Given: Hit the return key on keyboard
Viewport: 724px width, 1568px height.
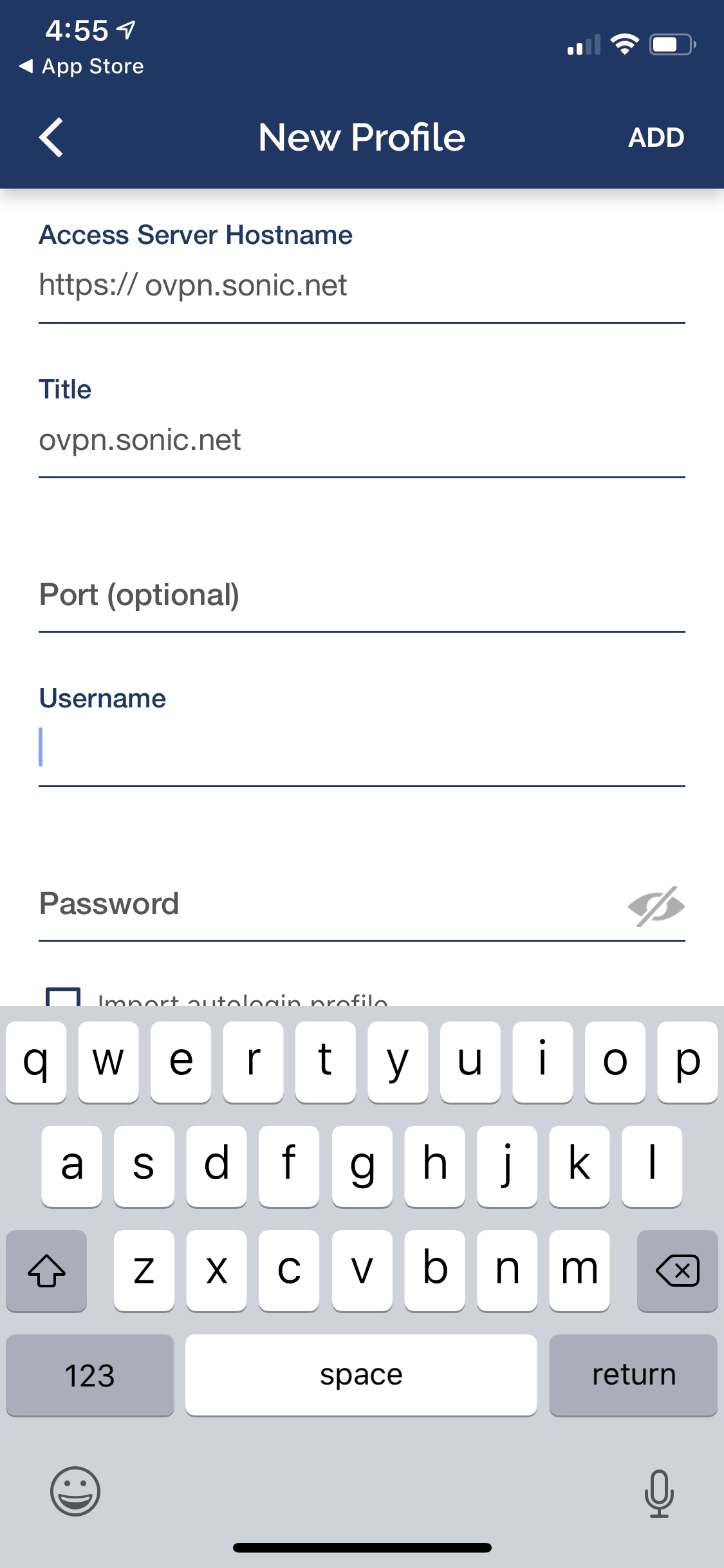Looking at the screenshot, I should 633,1375.
